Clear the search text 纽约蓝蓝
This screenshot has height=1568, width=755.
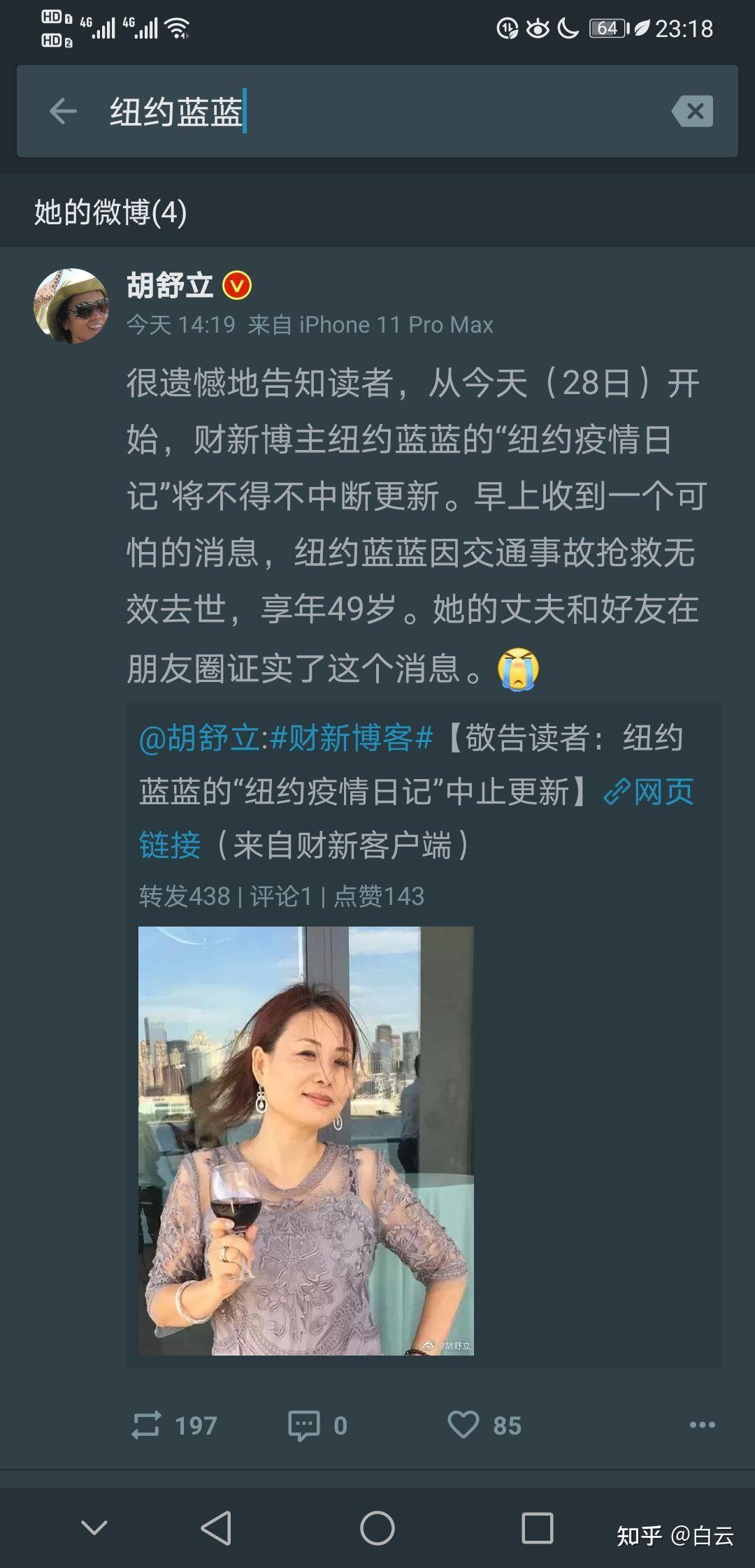tap(692, 111)
